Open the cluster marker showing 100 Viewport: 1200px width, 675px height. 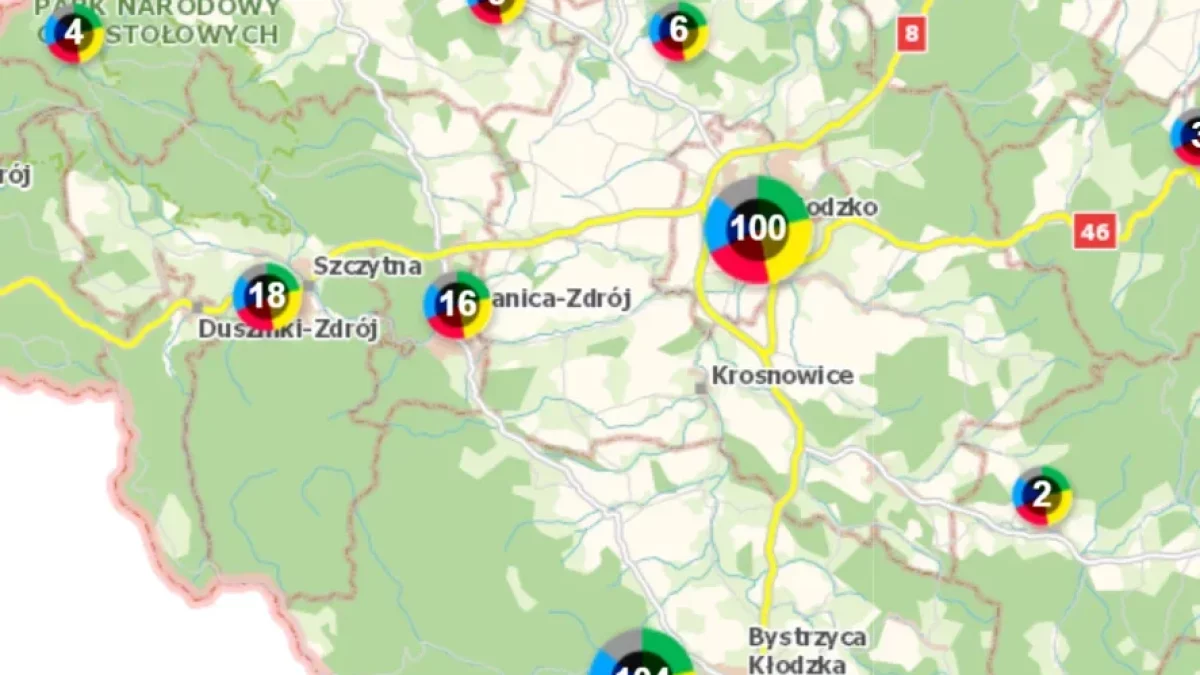[757, 229]
